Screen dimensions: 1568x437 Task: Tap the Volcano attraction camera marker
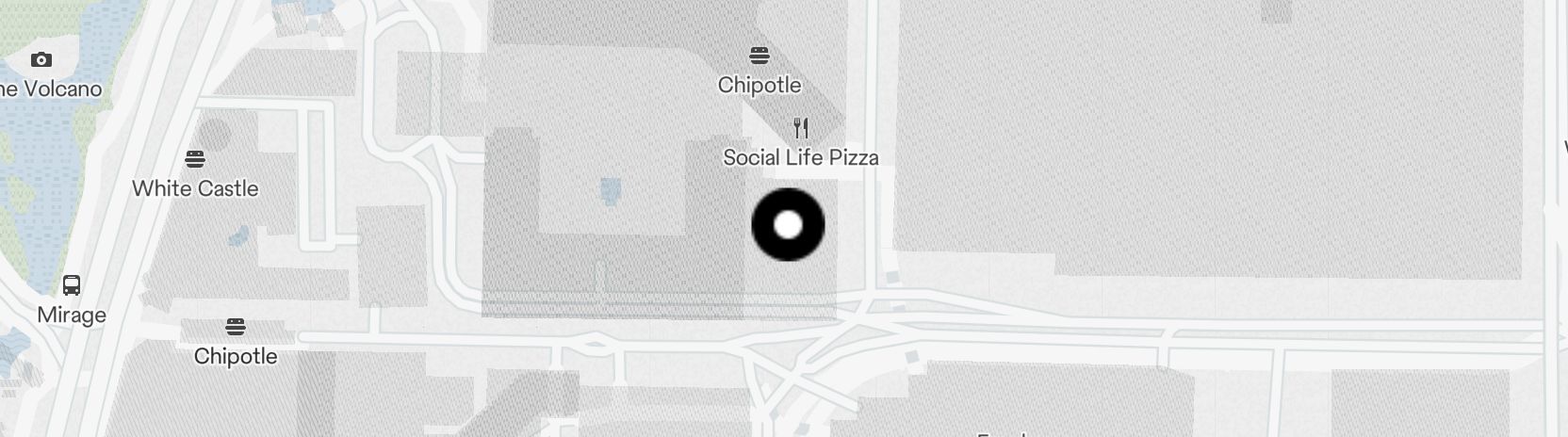tap(41, 60)
